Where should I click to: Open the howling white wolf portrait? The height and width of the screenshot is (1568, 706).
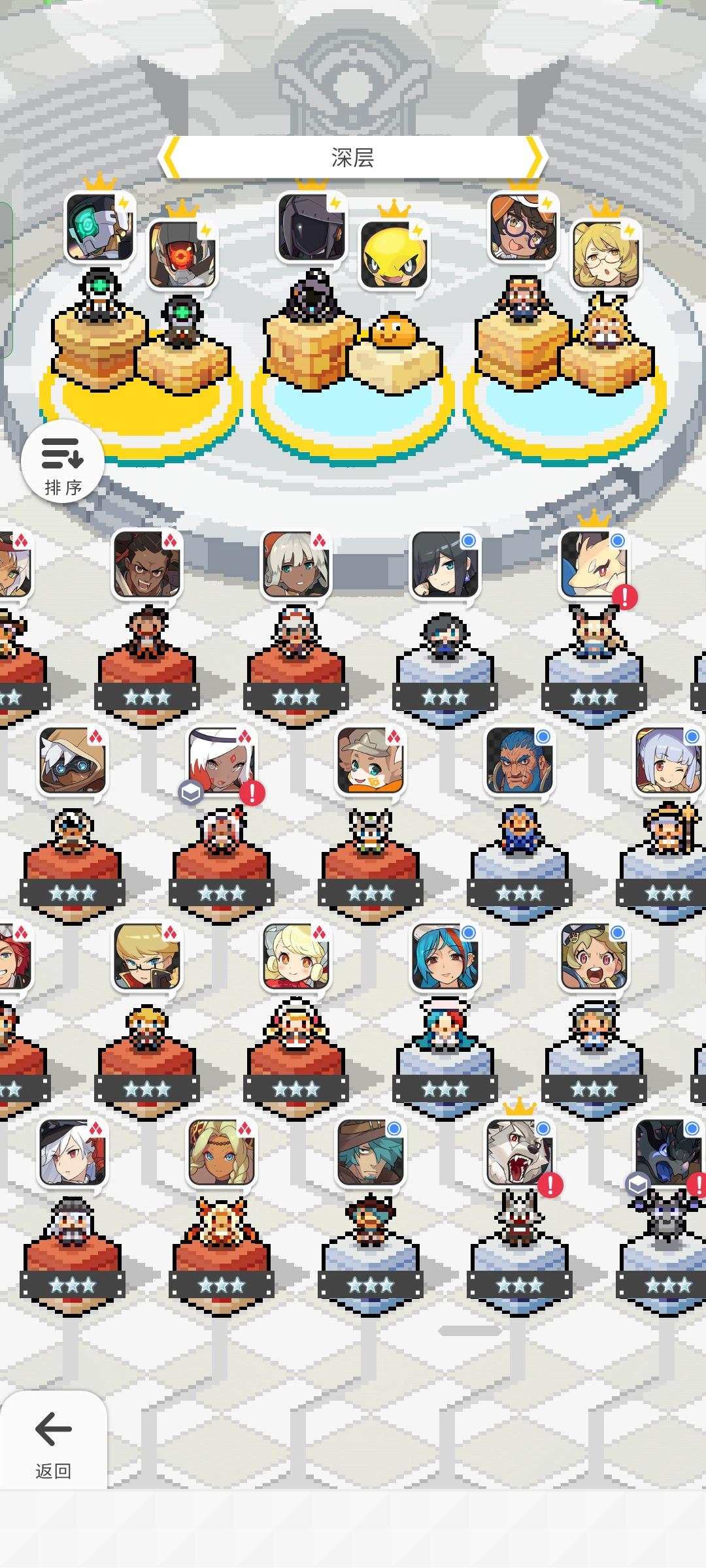520,1153
